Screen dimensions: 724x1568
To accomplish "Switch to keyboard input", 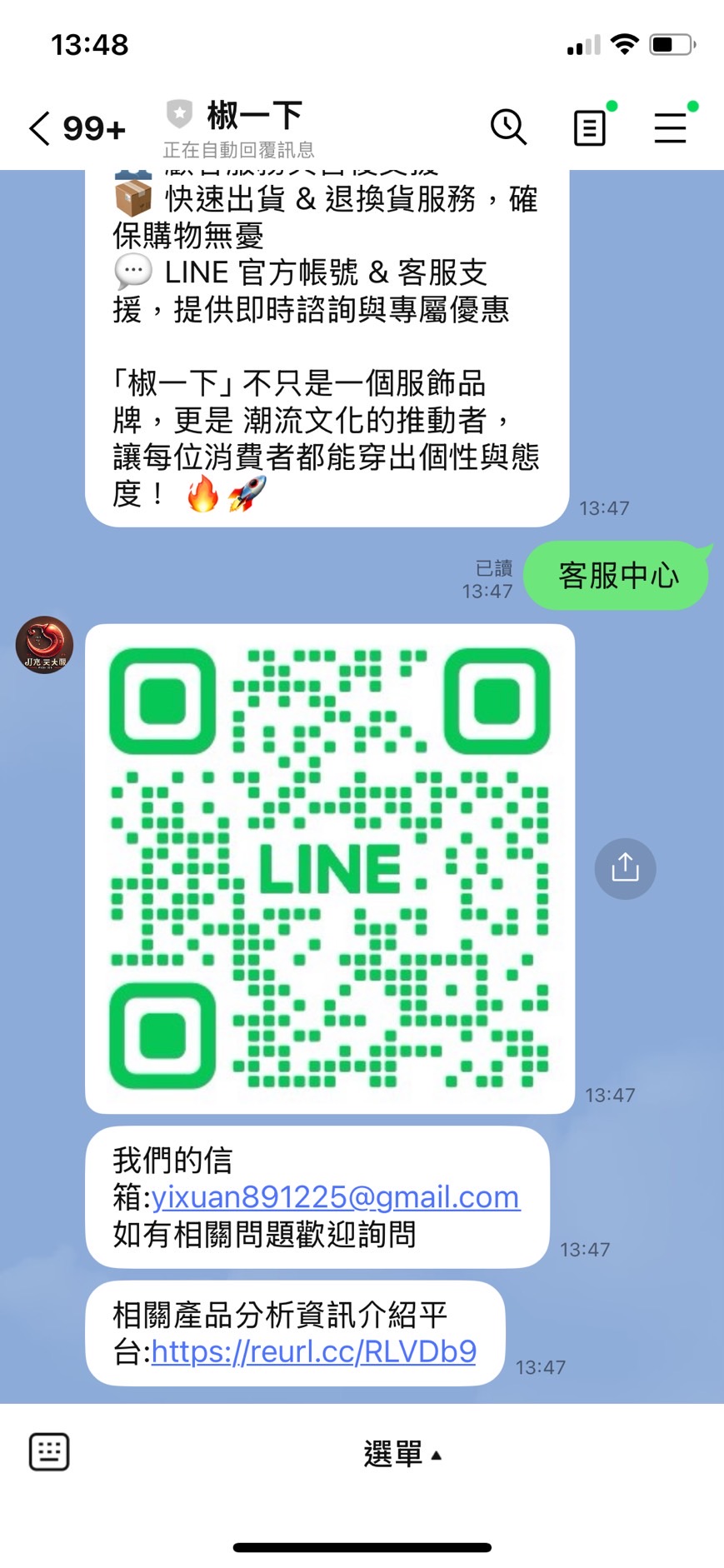I will coord(49,1452).
